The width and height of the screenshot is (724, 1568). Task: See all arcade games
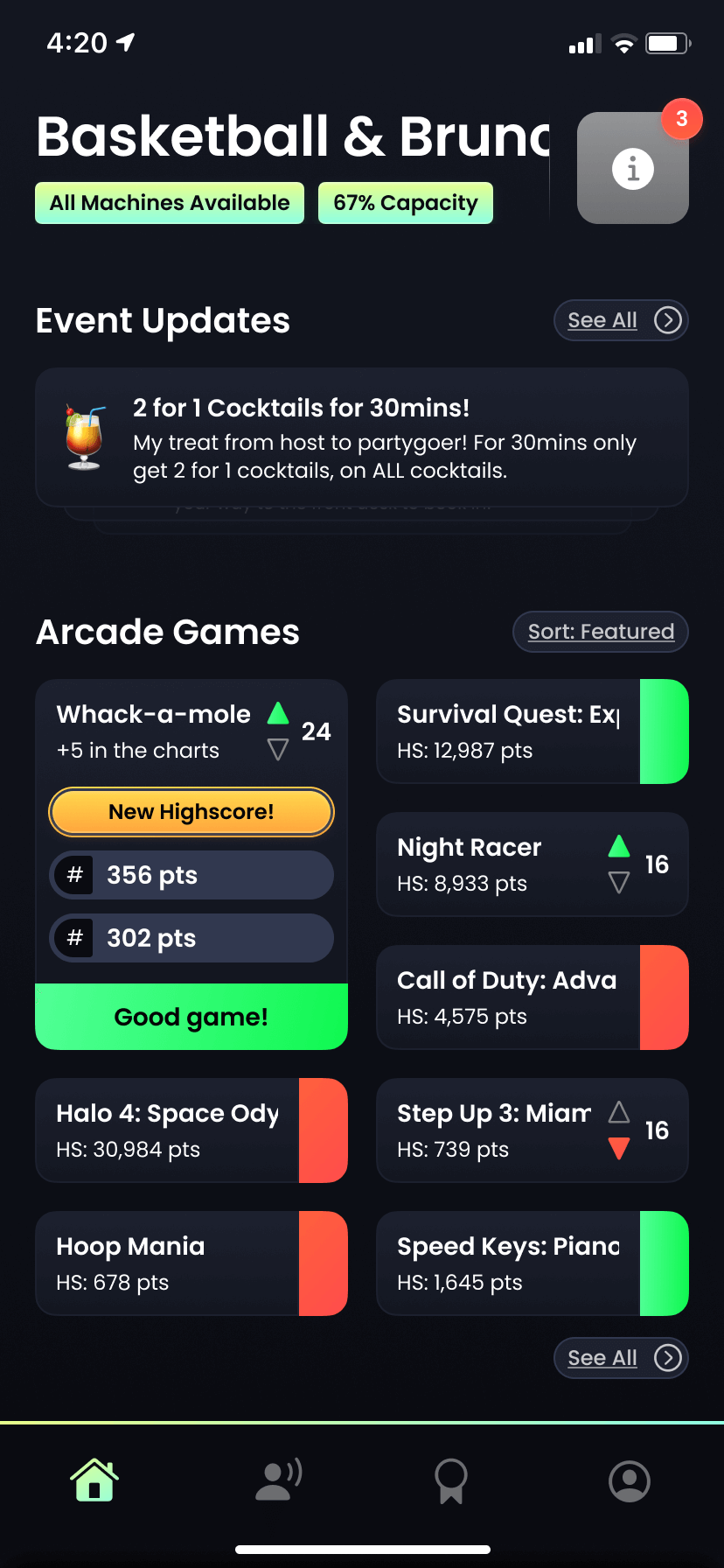point(621,1358)
